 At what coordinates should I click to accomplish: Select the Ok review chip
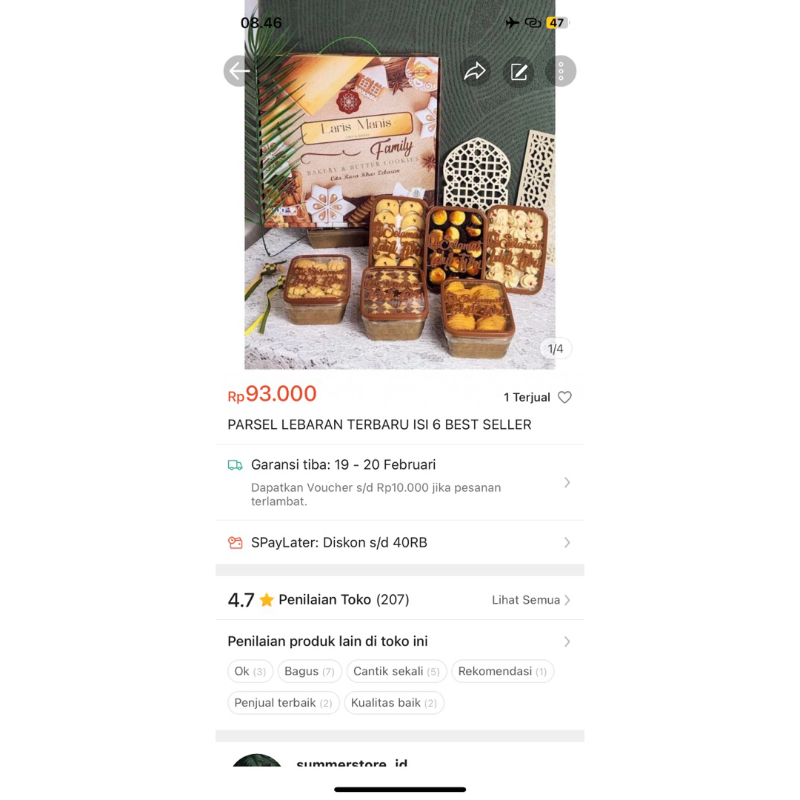tap(250, 671)
